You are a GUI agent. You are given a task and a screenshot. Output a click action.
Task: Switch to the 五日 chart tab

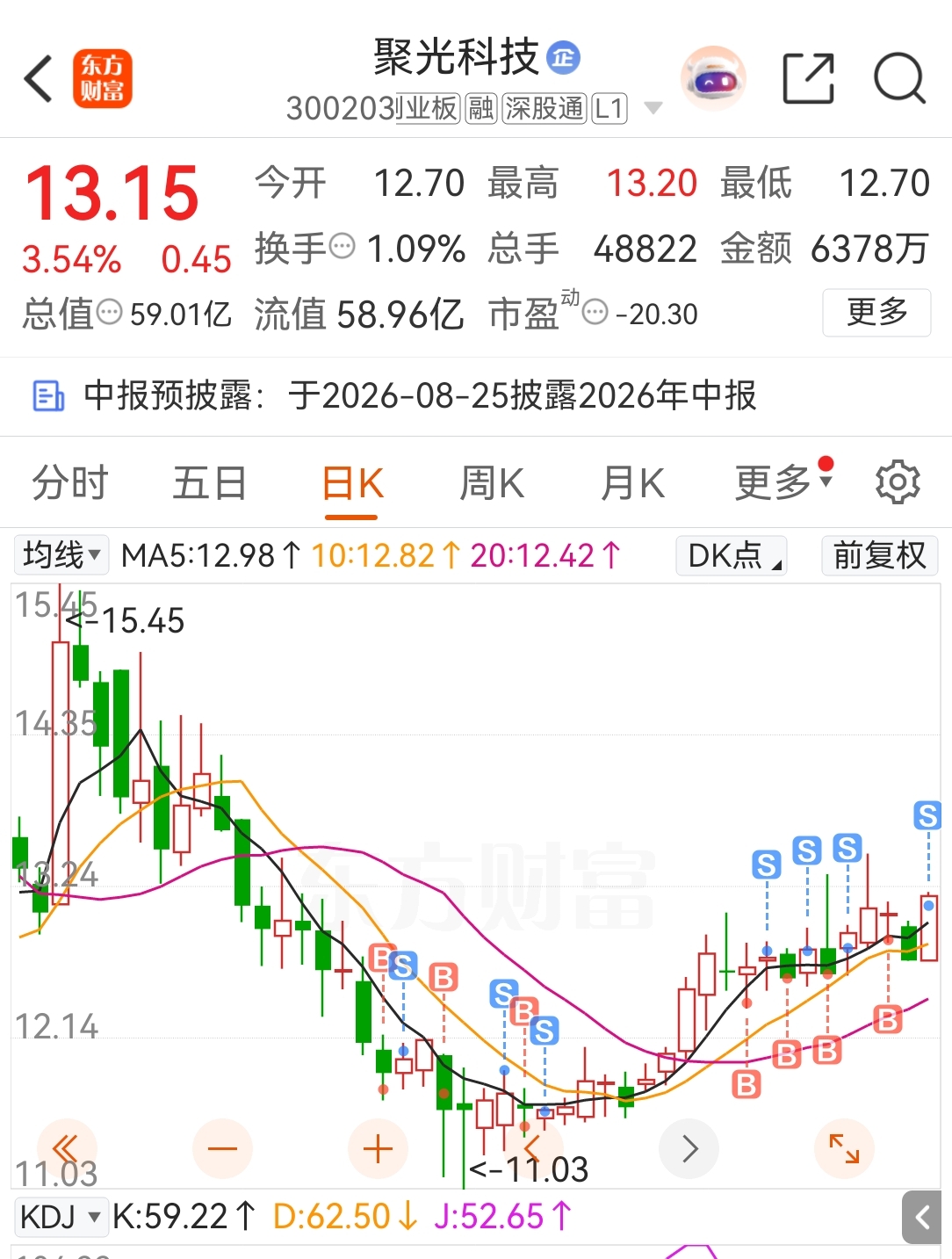210,483
